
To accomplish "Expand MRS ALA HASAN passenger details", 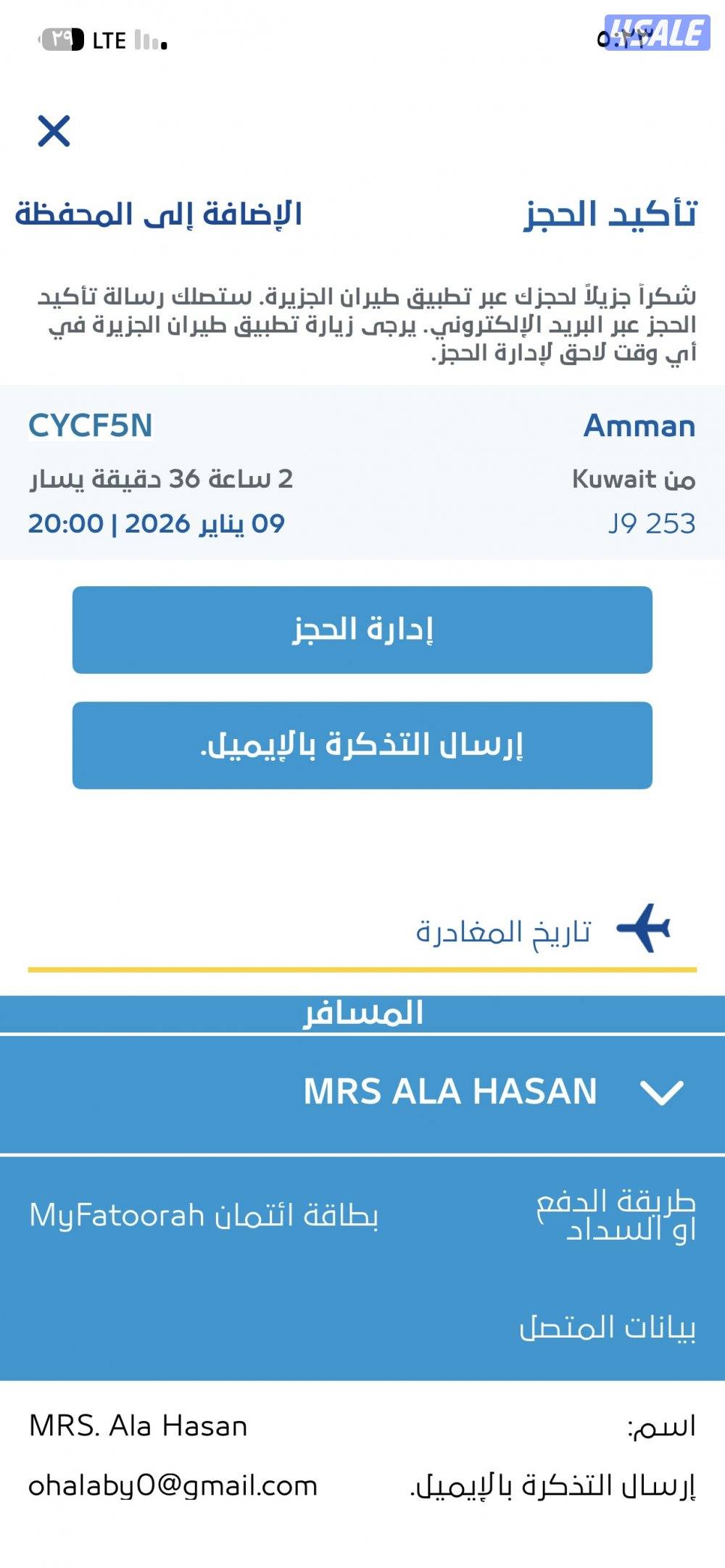I will (449, 1091).
